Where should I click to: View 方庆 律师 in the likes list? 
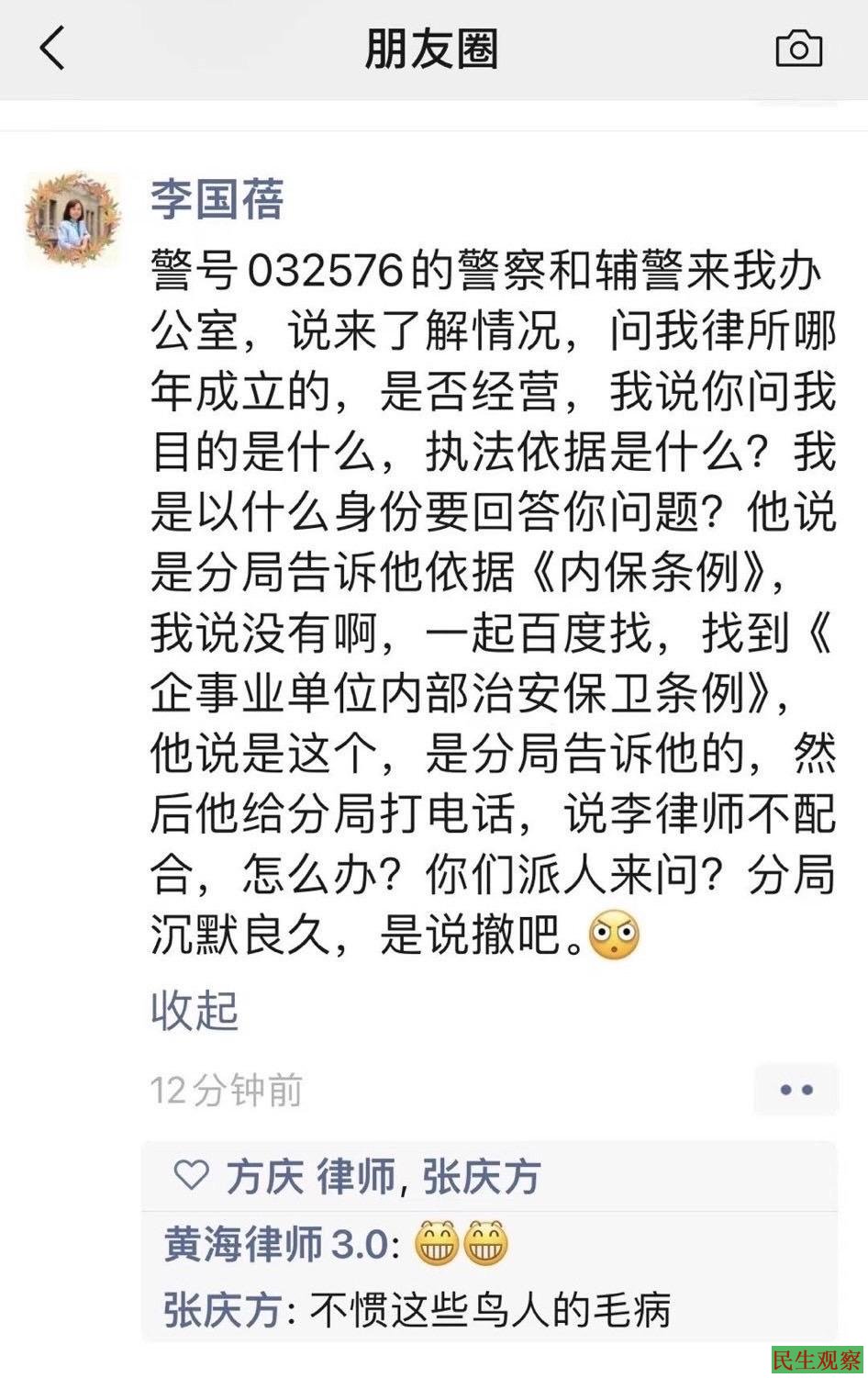(310, 1177)
